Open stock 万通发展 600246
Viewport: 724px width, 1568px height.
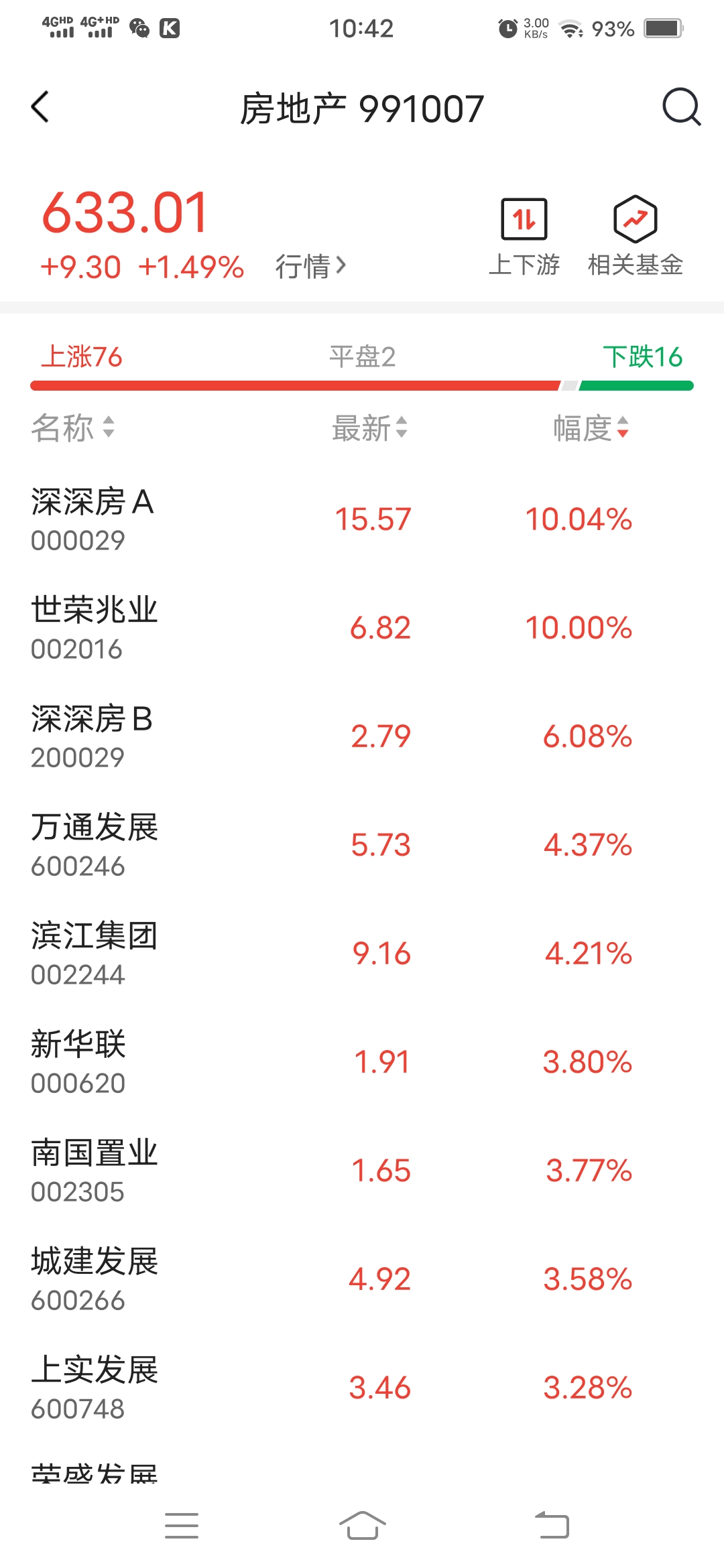point(362,846)
